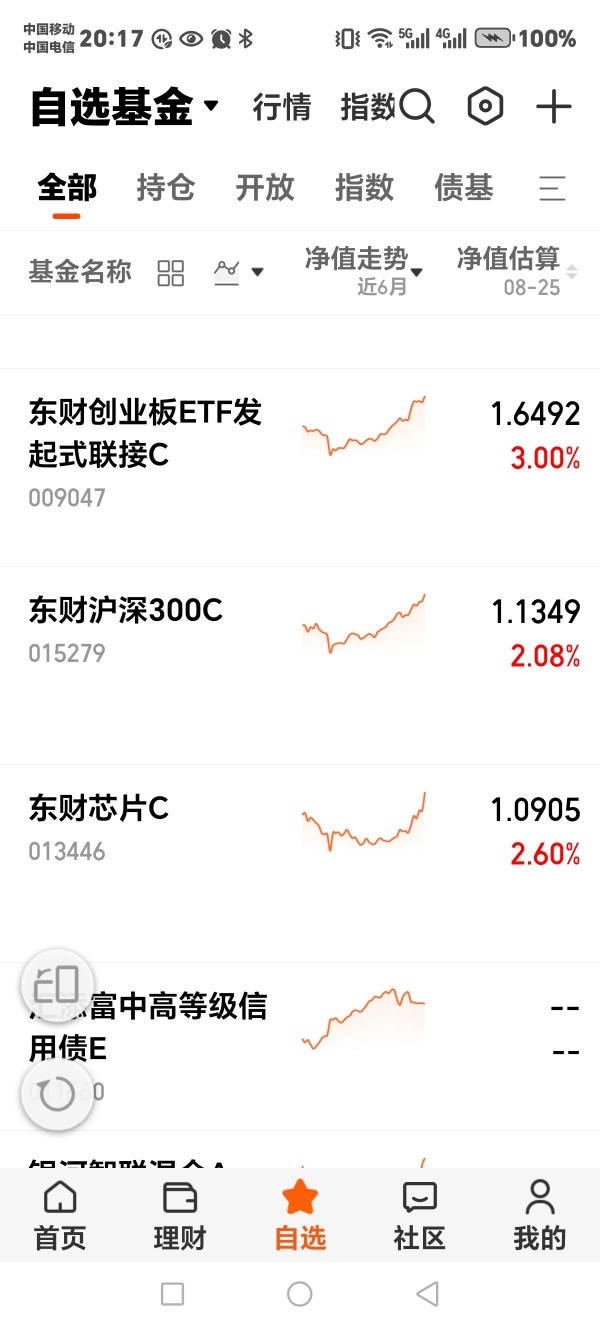
Task: Open the tab list menu icon
Action: [553, 188]
